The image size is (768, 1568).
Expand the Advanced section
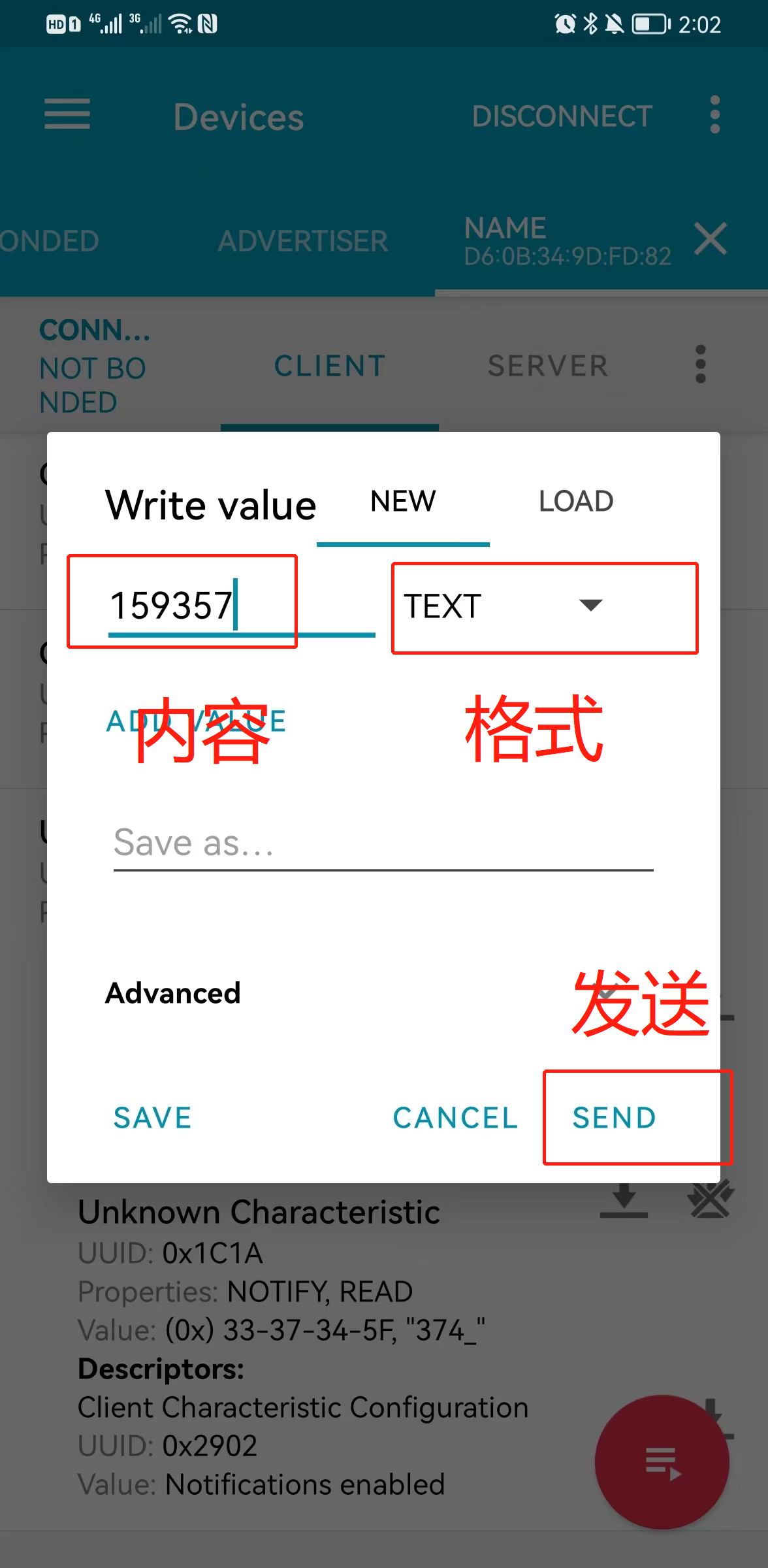[174, 994]
